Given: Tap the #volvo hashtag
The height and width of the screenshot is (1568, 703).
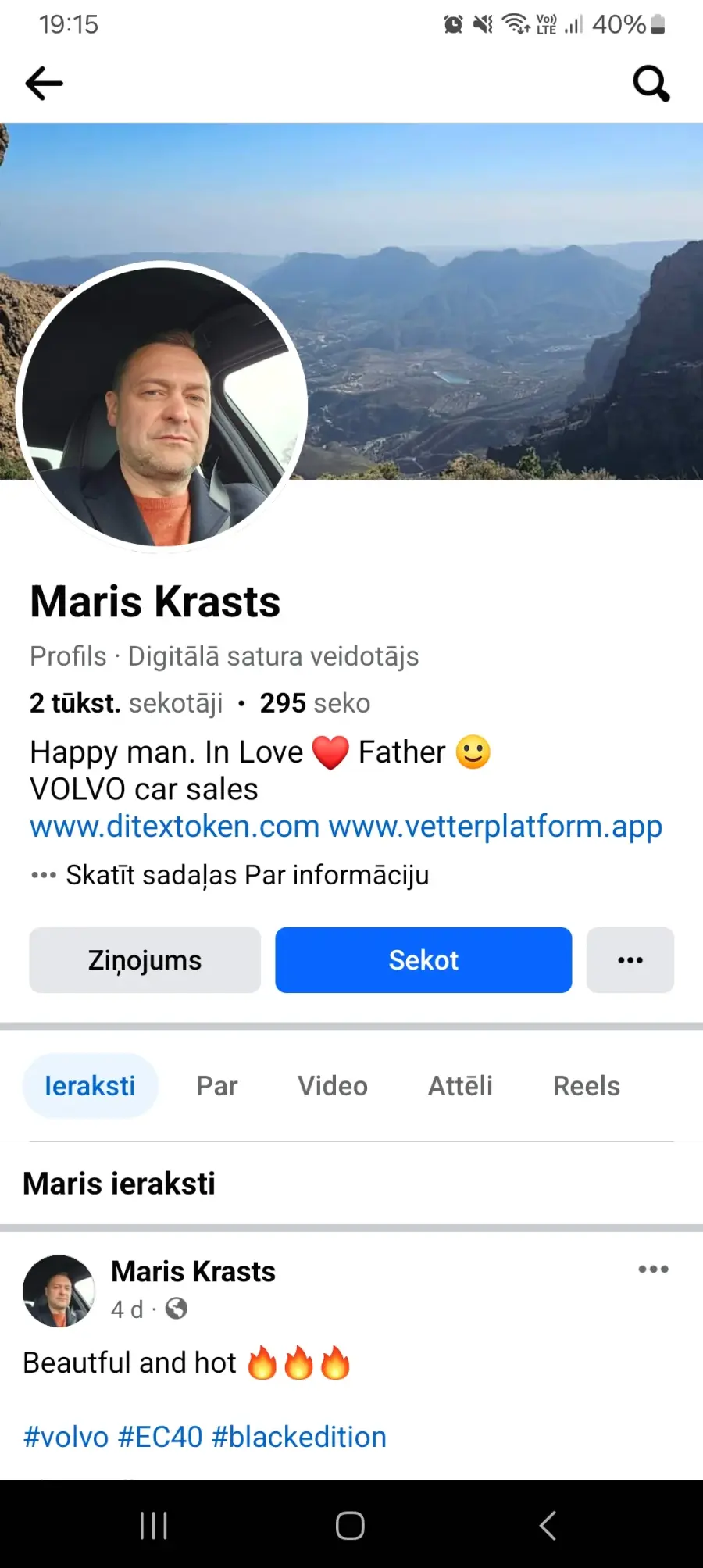Looking at the screenshot, I should click(x=66, y=1437).
